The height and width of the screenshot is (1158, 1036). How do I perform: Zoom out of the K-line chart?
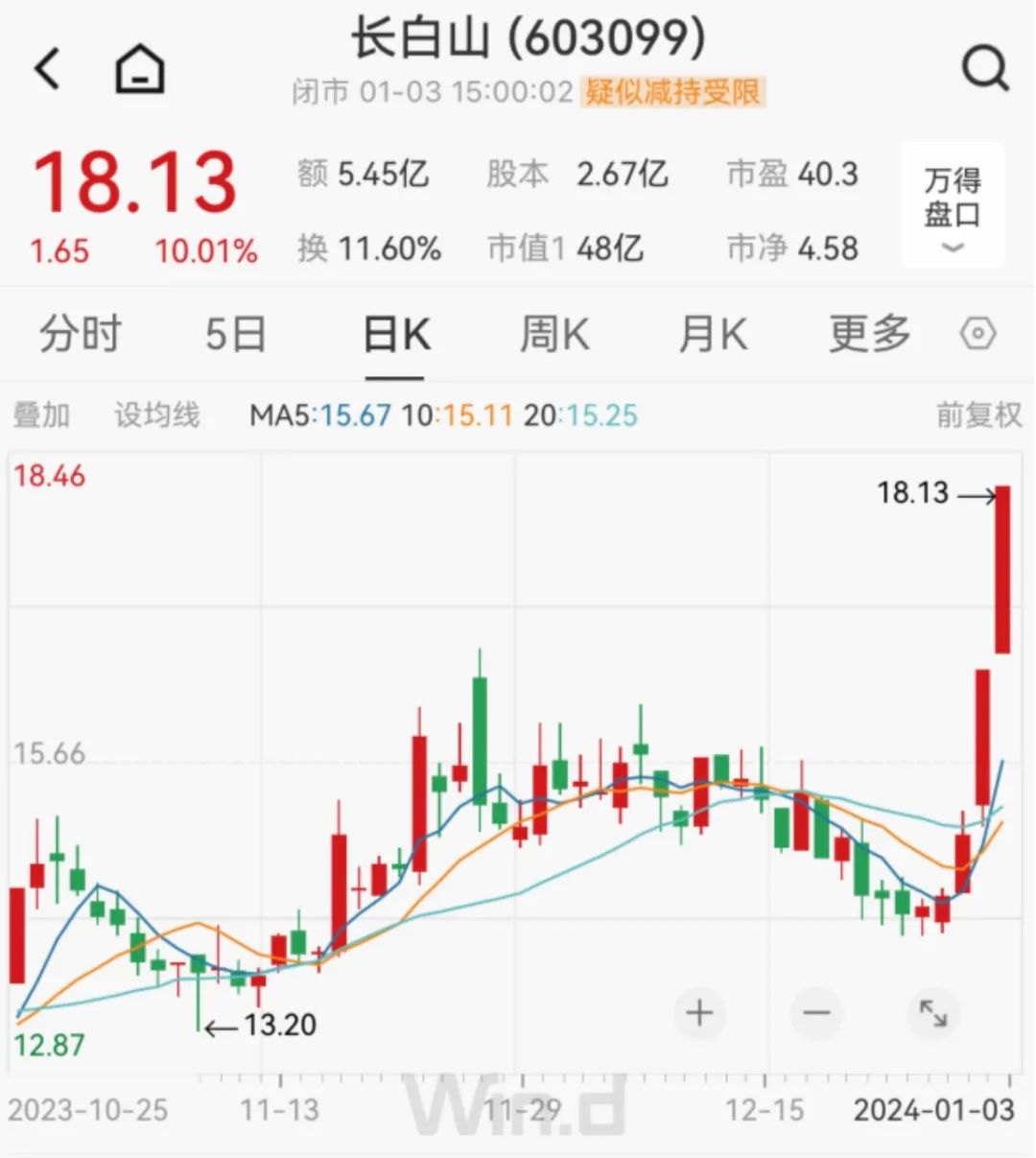[x=816, y=1013]
